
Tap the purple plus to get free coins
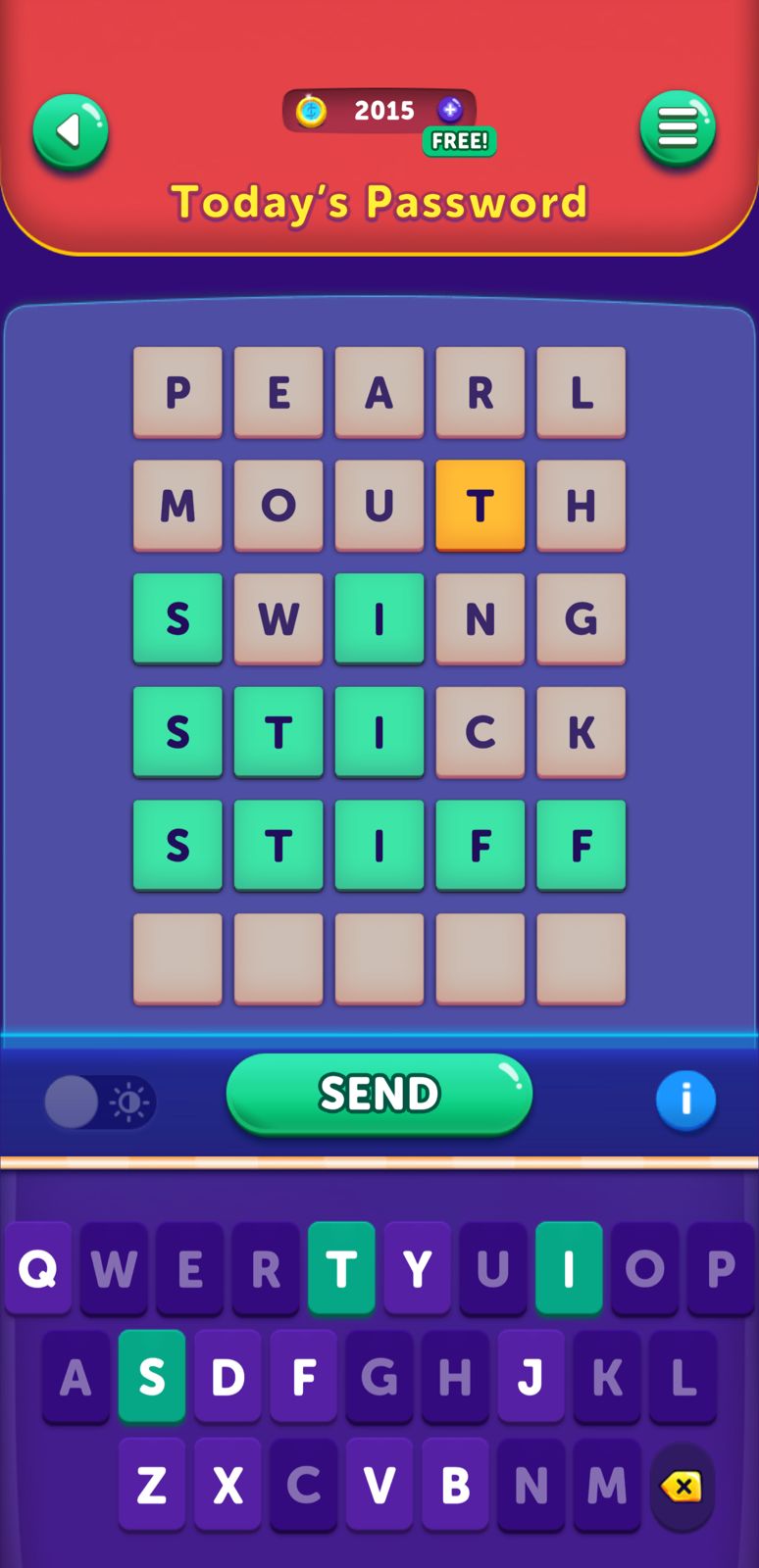[450, 110]
